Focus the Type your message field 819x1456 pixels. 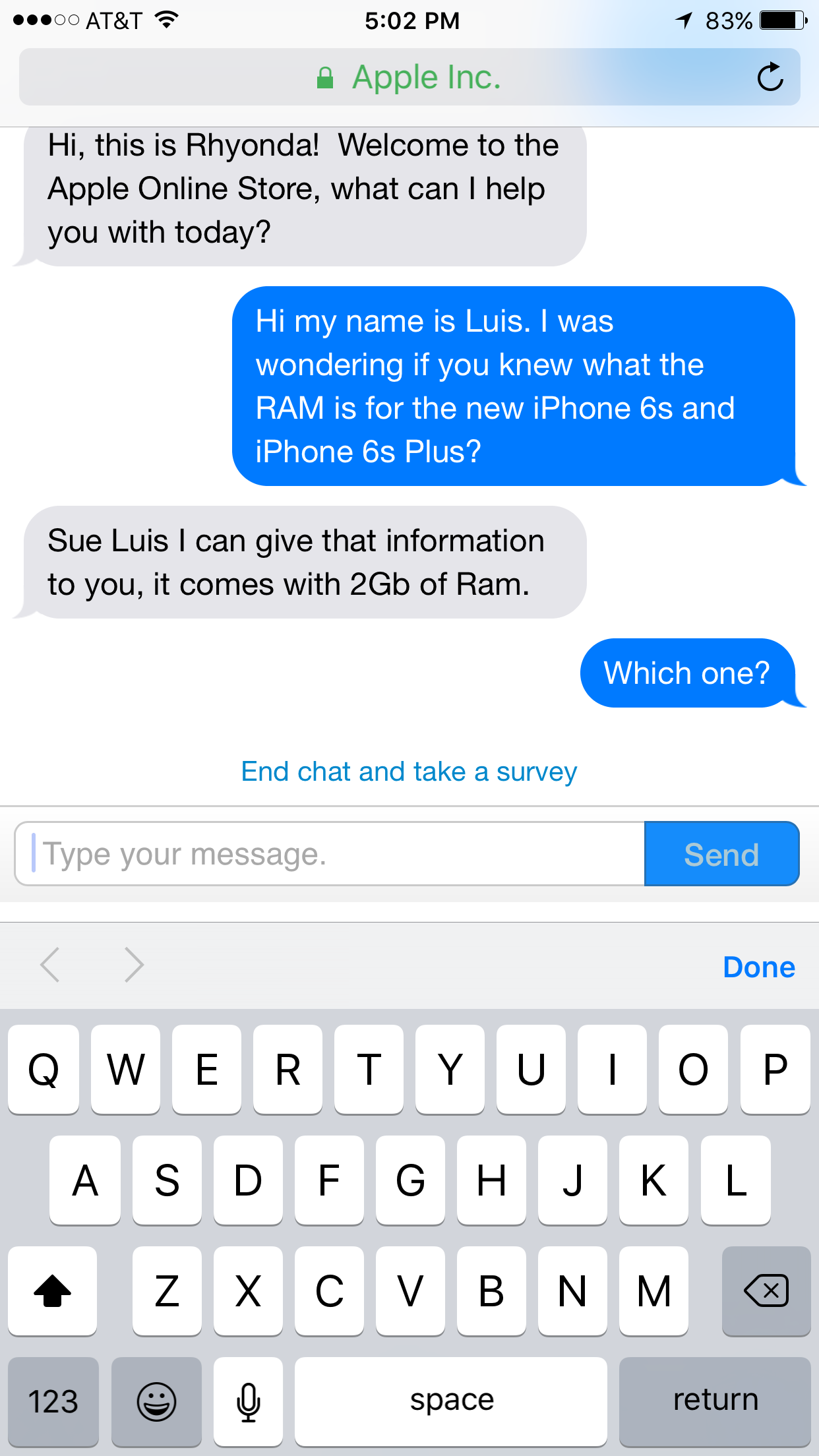pos(330,853)
